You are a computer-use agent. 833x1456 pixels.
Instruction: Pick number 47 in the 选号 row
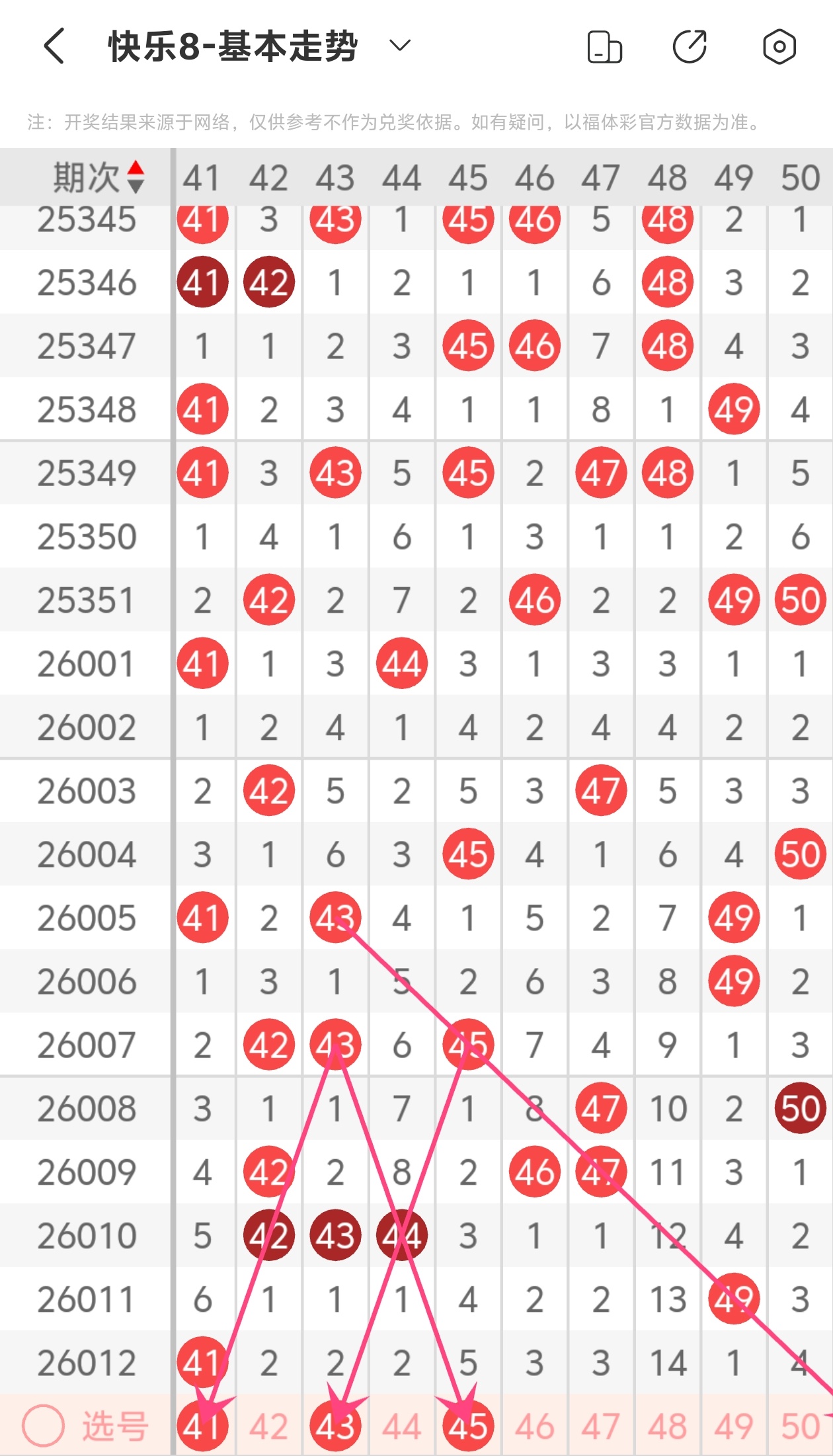[x=600, y=1426]
